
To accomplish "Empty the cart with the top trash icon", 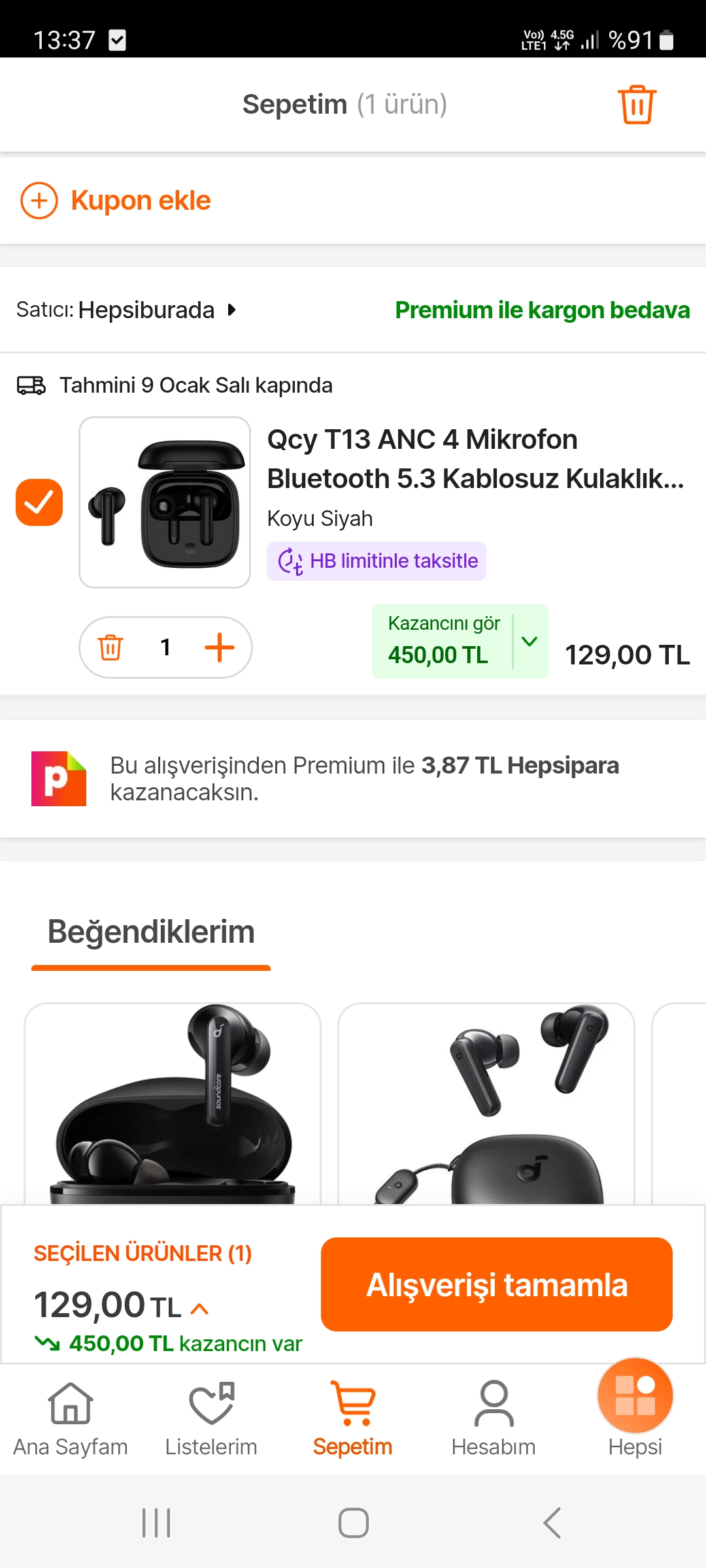I will pos(637,105).
